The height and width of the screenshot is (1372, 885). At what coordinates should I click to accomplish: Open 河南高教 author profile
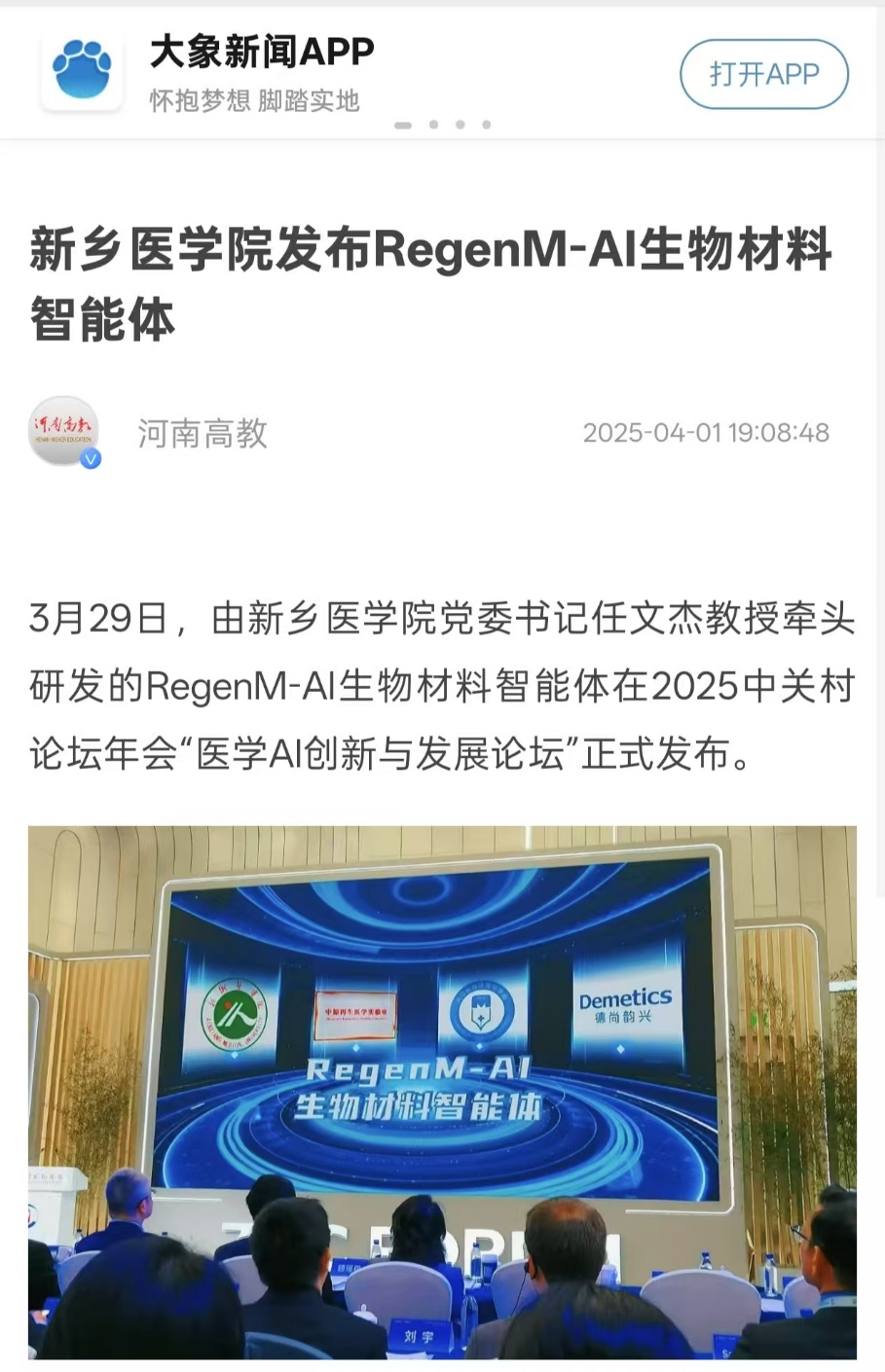pos(202,433)
